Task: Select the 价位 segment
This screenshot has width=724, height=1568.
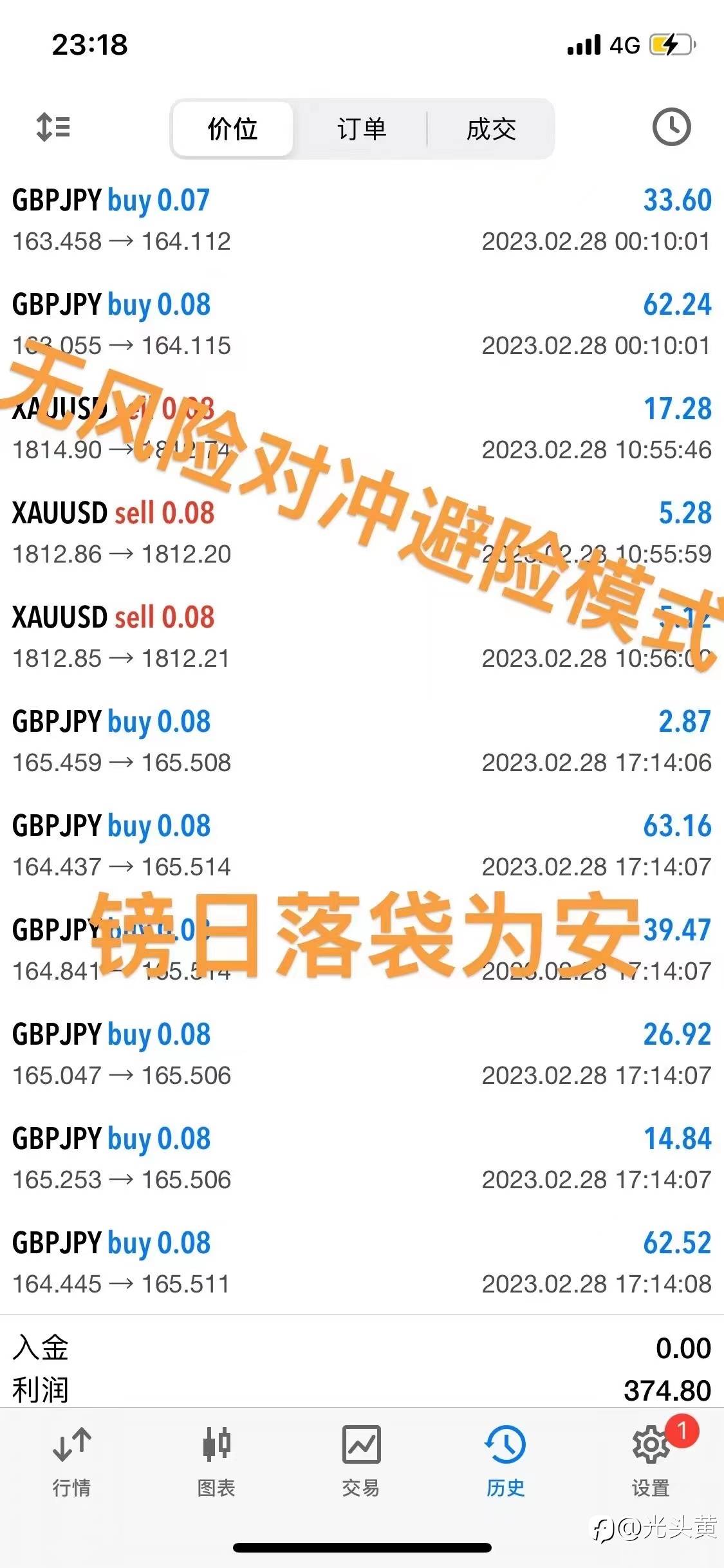Action: pyautogui.click(x=232, y=129)
